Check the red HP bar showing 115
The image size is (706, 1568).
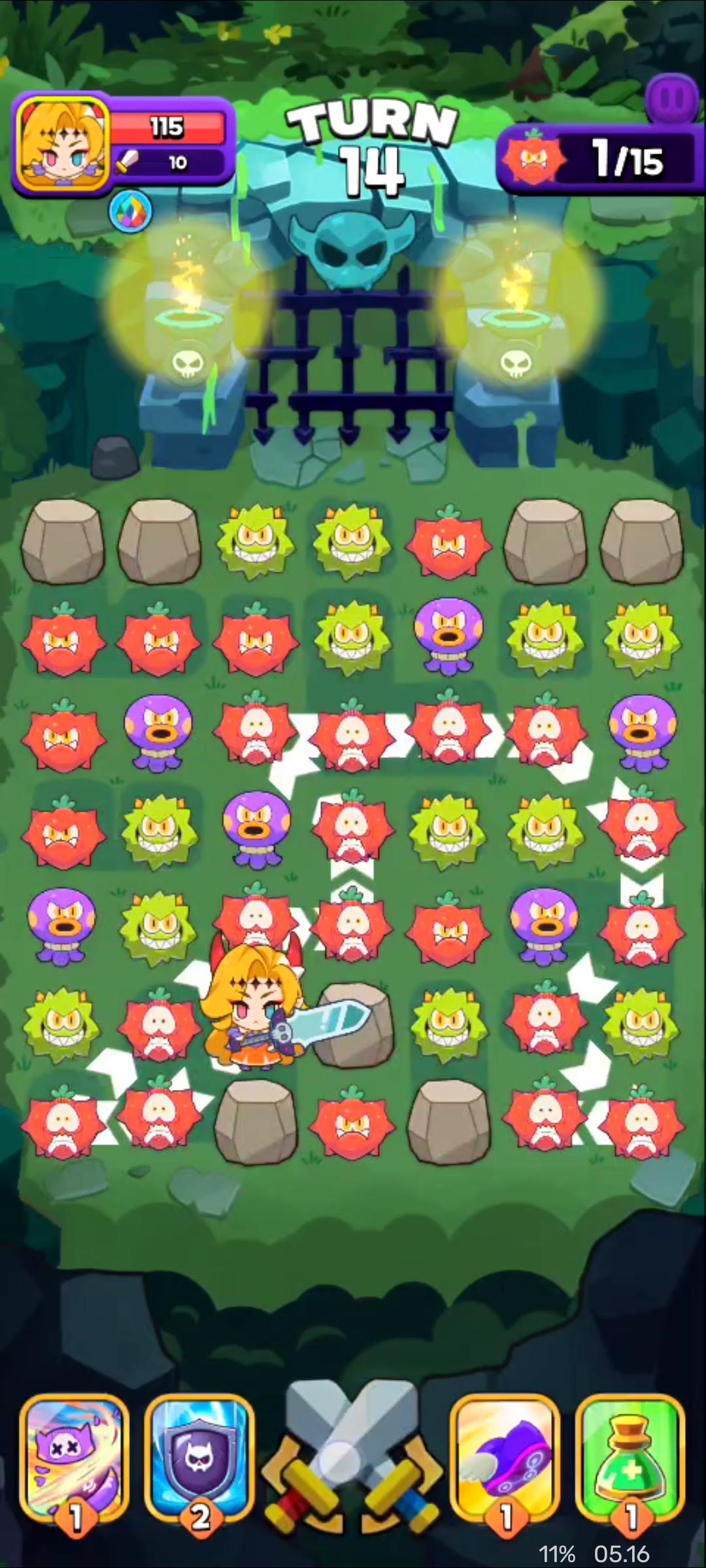[167, 127]
